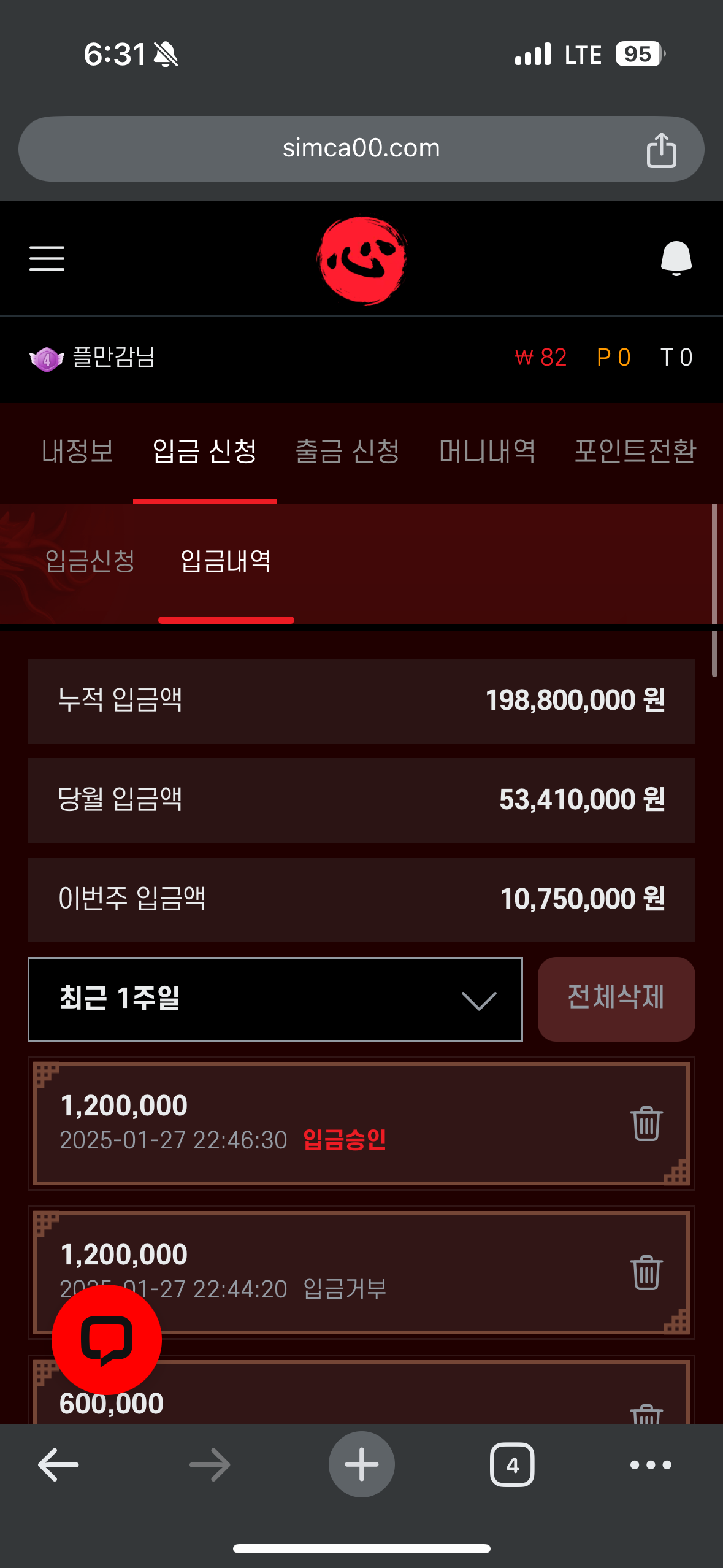Open the live chat bubble
This screenshot has height=1568, width=723.
pyautogui.click(x=107, y=1339)
